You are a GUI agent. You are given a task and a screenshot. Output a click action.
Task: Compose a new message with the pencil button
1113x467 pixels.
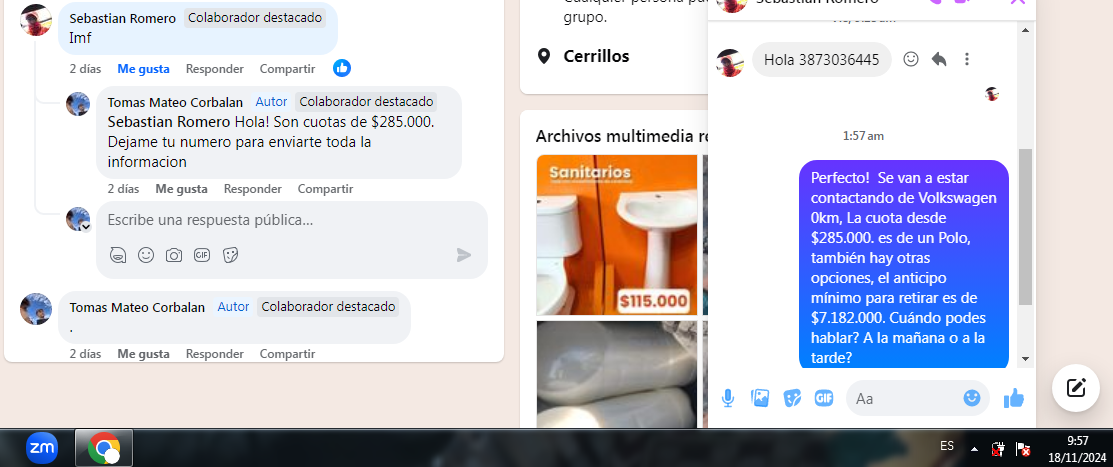coord(1076,388)
